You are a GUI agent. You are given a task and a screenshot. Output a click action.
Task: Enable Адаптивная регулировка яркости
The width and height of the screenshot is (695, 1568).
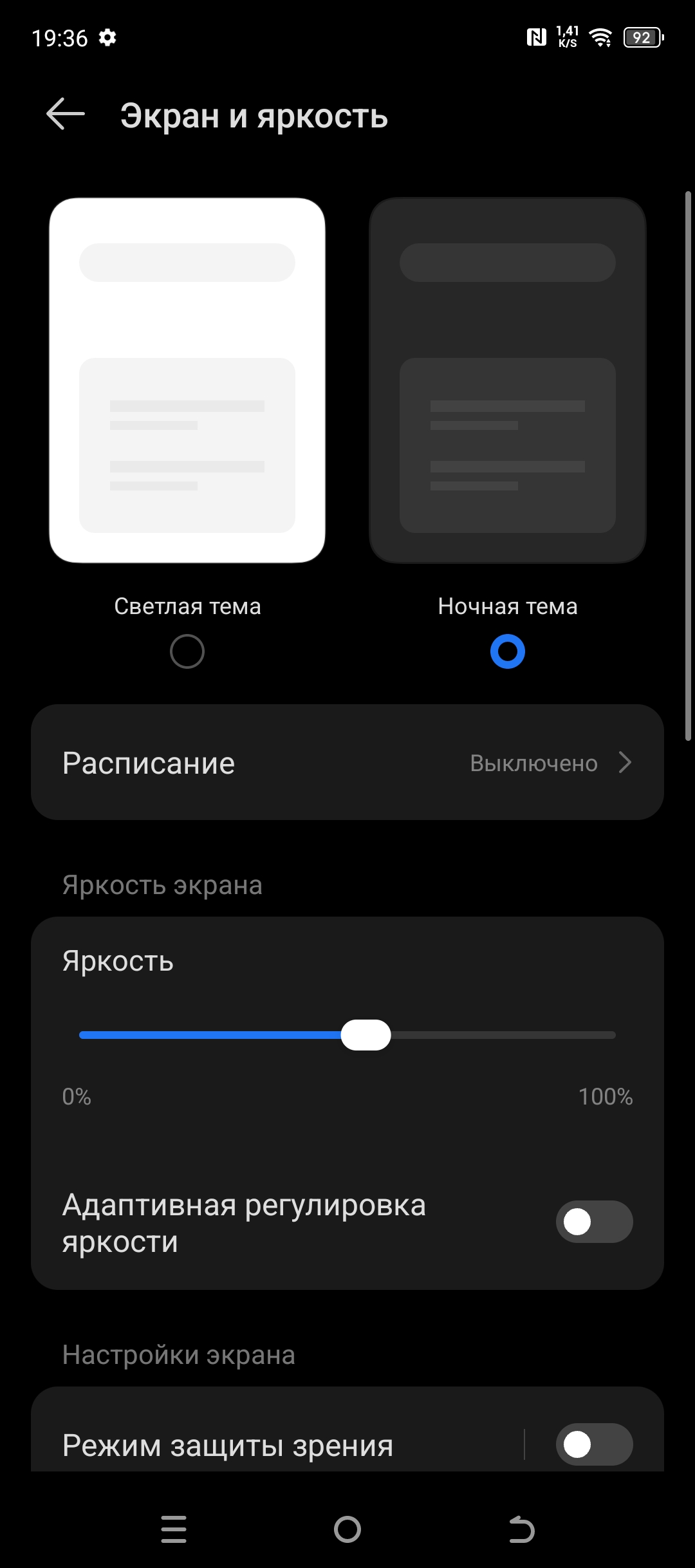[x=594, y=1222]
